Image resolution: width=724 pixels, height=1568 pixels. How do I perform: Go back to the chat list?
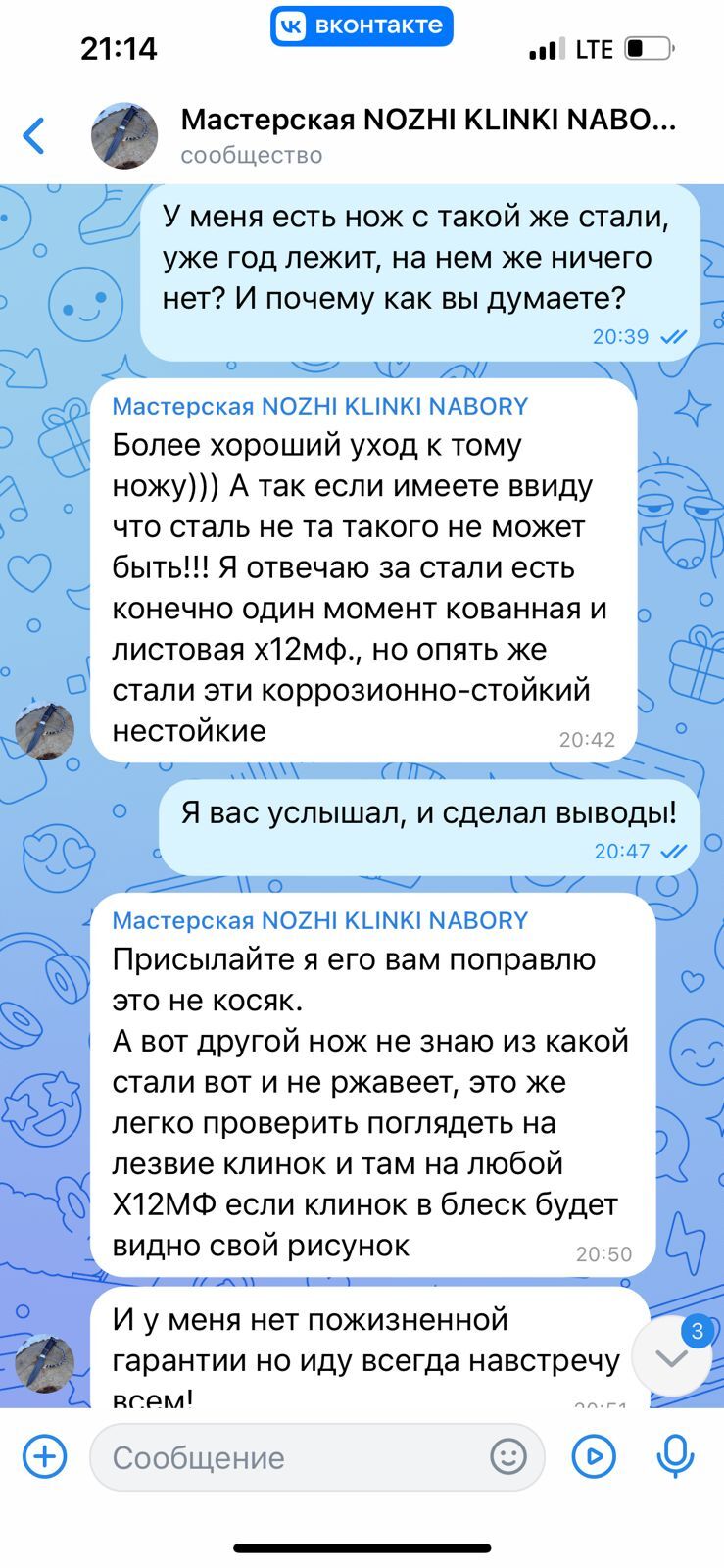(x=34, y=136)
